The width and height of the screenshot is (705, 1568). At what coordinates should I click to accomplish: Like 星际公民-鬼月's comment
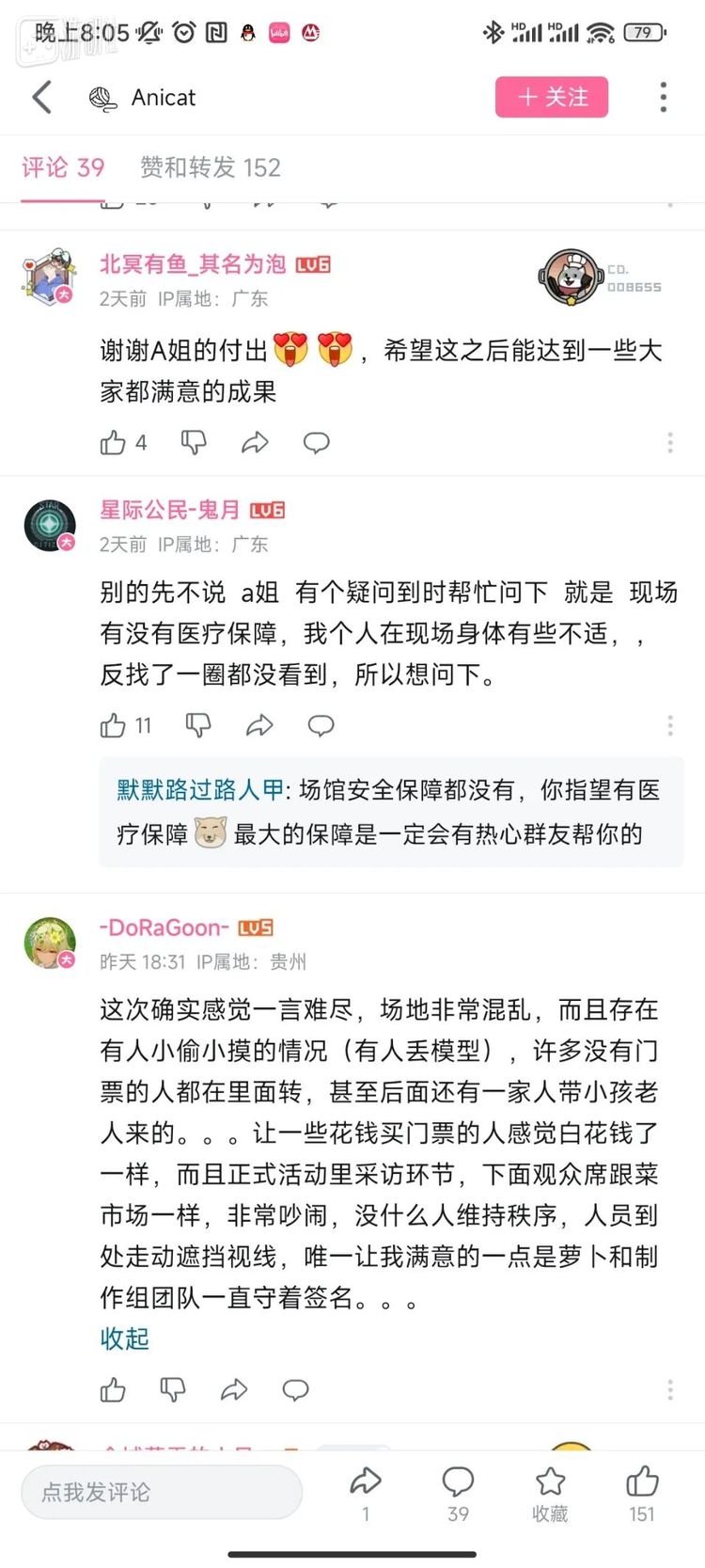[x=114, y=725]
